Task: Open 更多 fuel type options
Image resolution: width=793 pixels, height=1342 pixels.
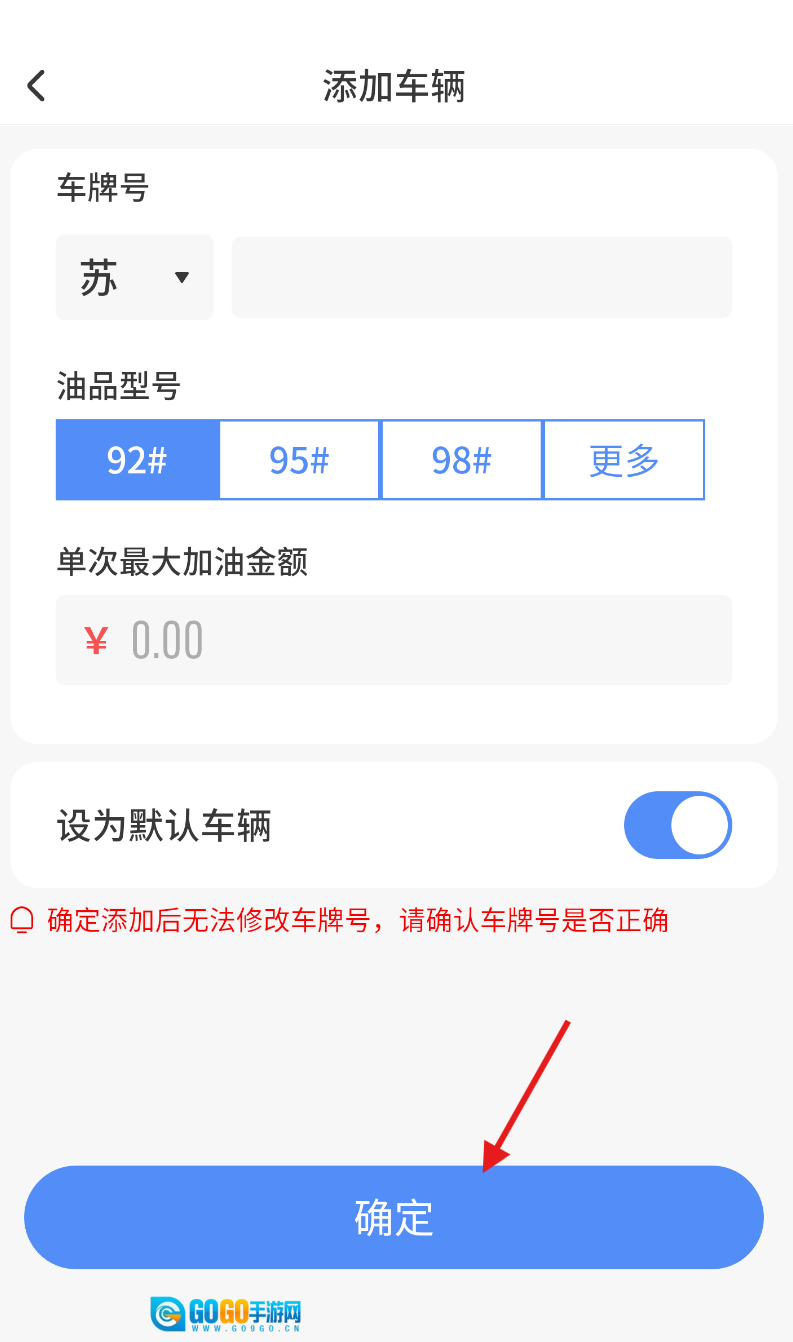Action: coord(624,460)
